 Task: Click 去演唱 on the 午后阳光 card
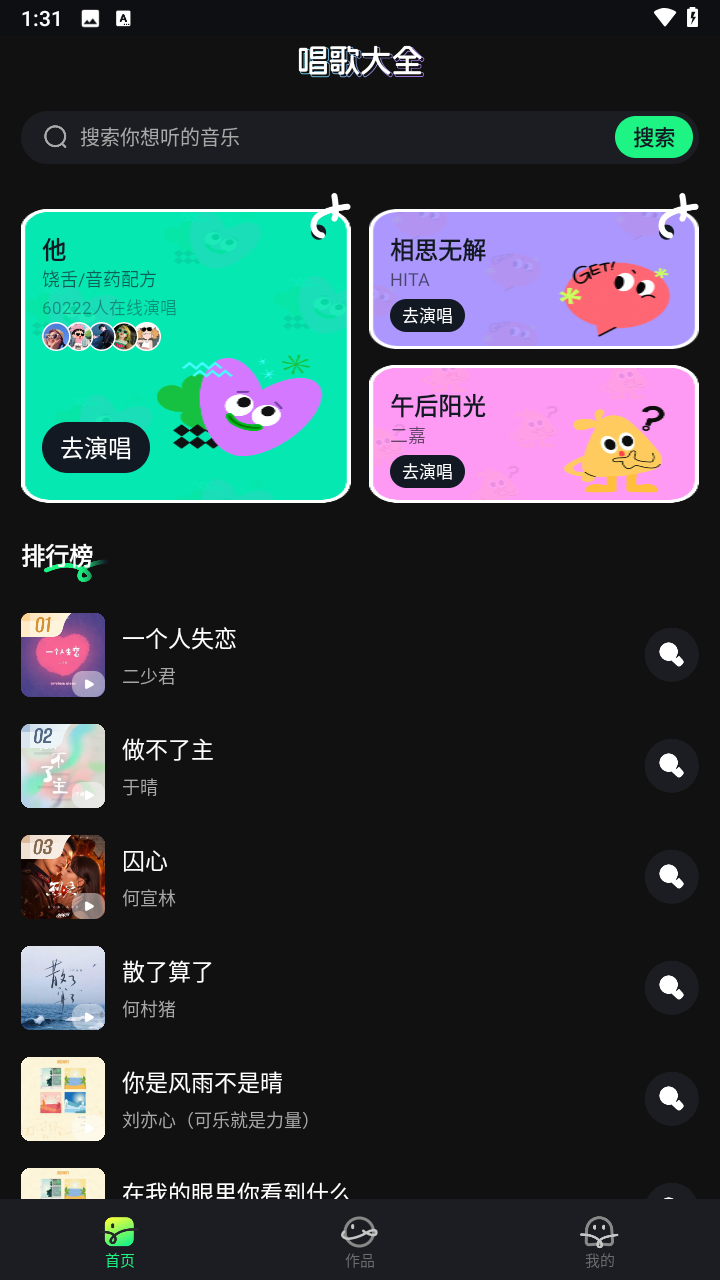tap(428, 472)
